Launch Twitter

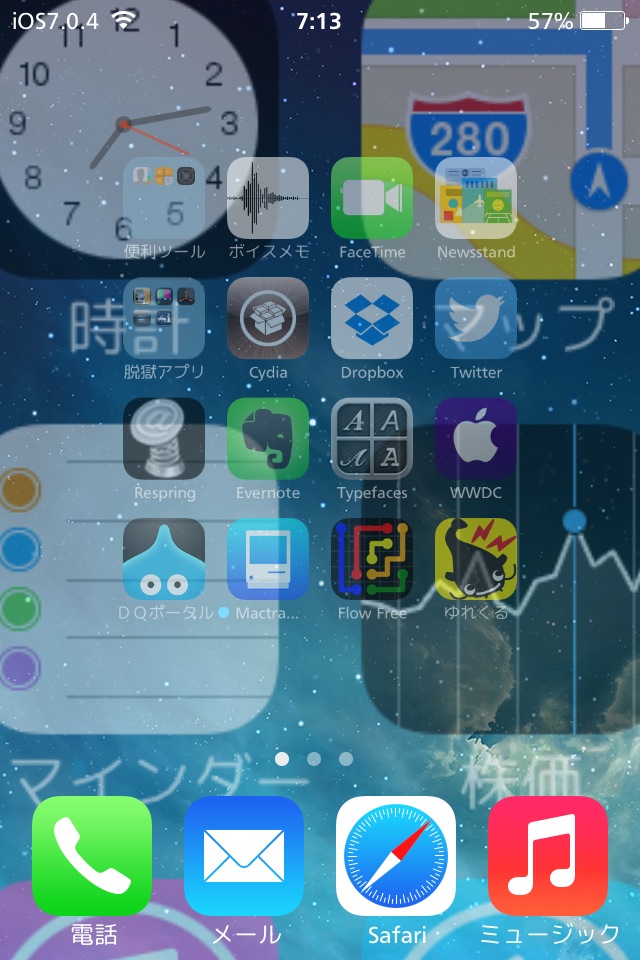point(476,318)
